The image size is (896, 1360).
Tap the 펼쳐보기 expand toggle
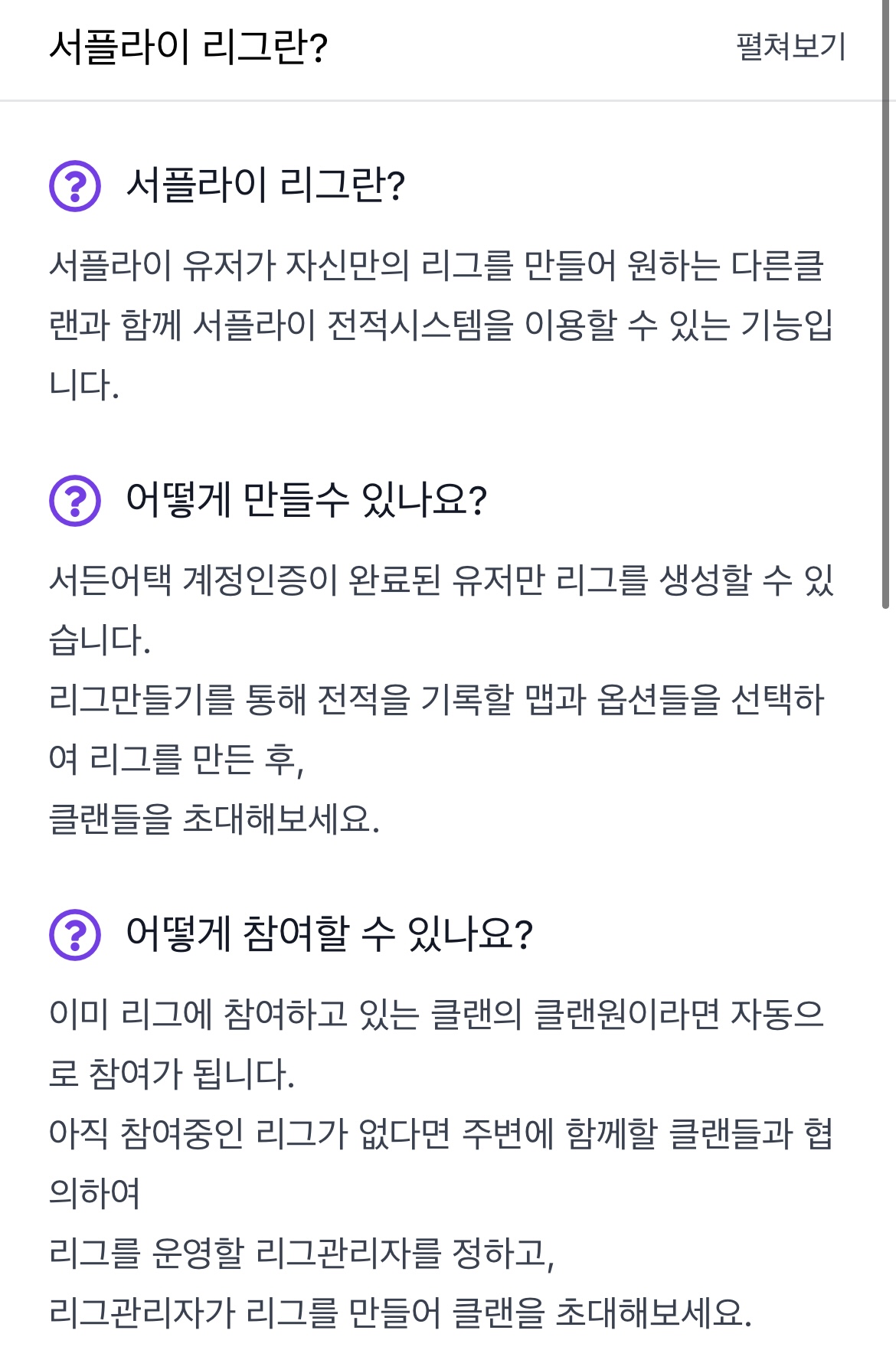790,47
